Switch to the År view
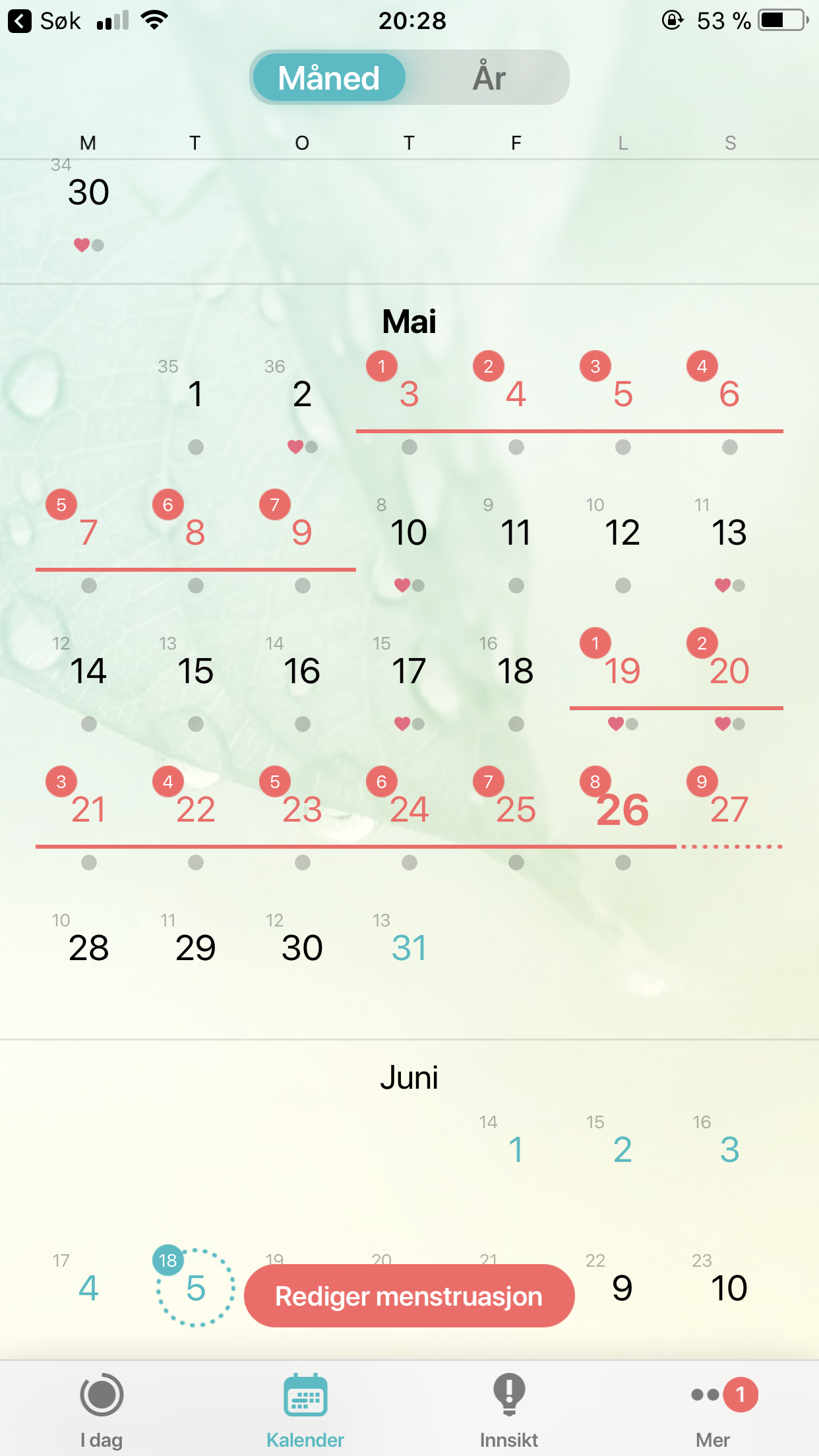Viewport: 819px width, 1456px height. [489, 78]
